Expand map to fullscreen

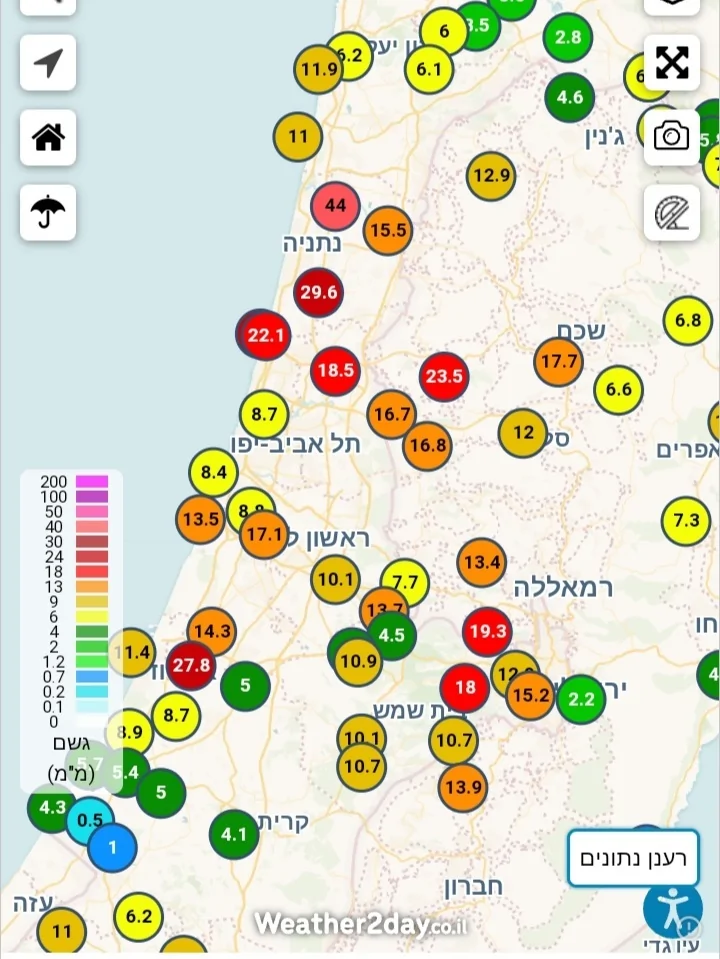(672, 62)
